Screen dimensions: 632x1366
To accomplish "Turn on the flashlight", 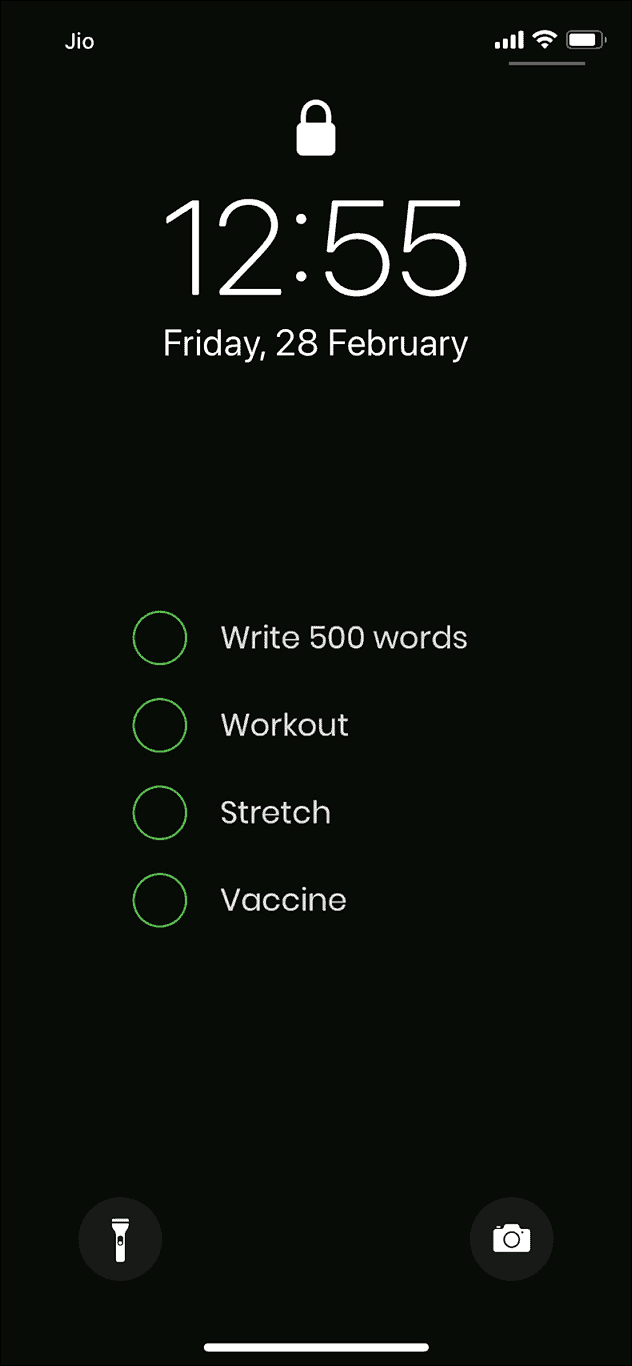I will pos(120,1239).
